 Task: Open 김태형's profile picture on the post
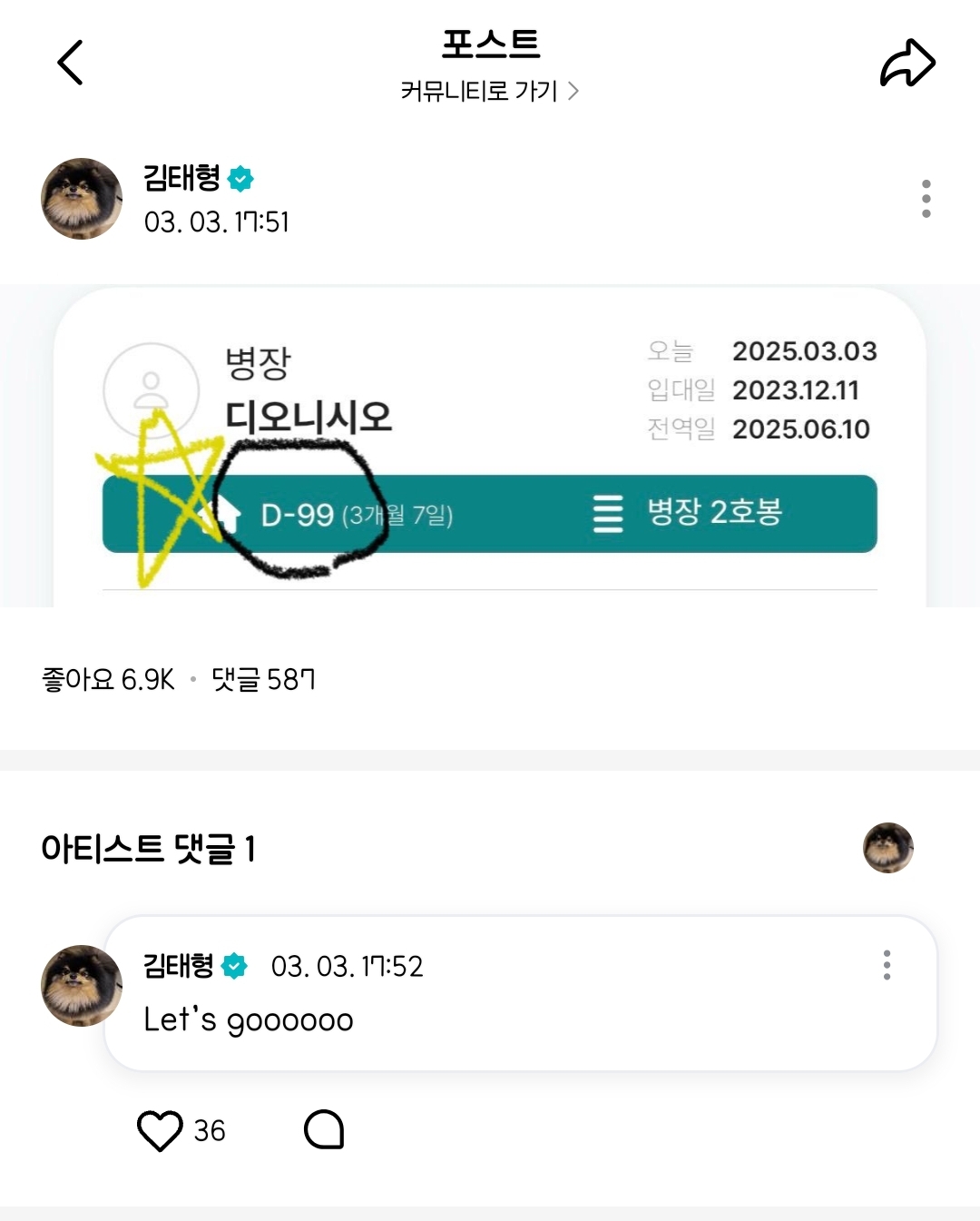[x=82, y=199]
